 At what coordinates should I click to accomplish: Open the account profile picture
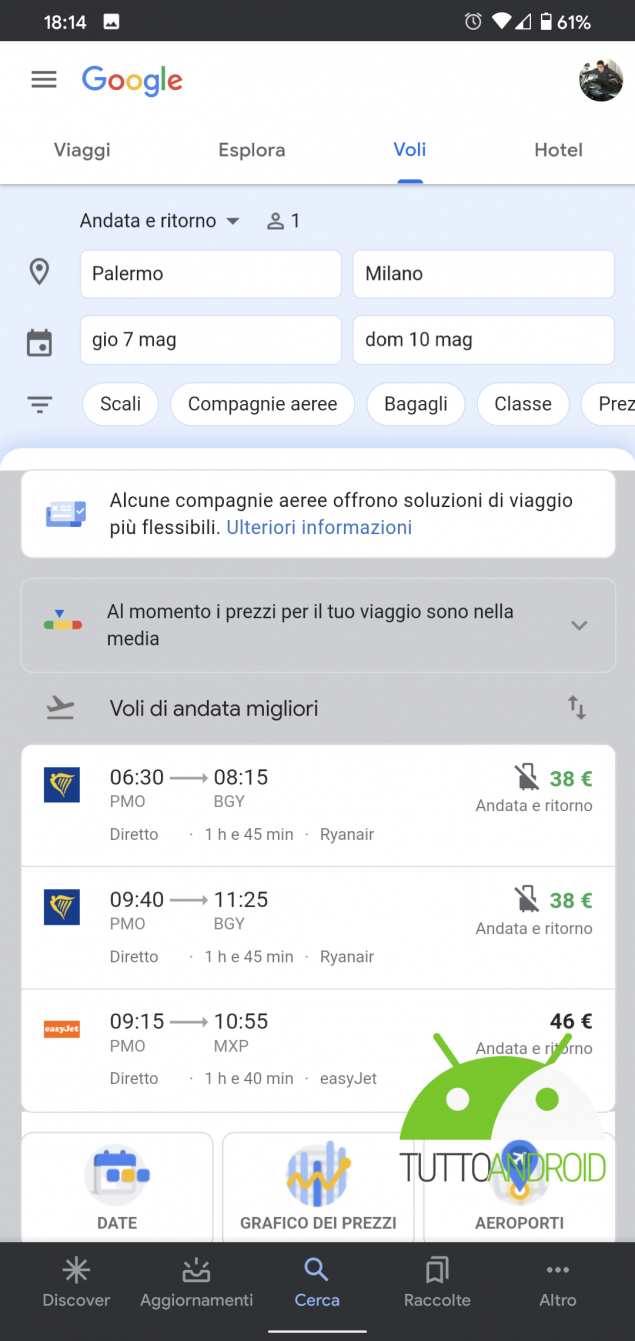coord(601,80)
